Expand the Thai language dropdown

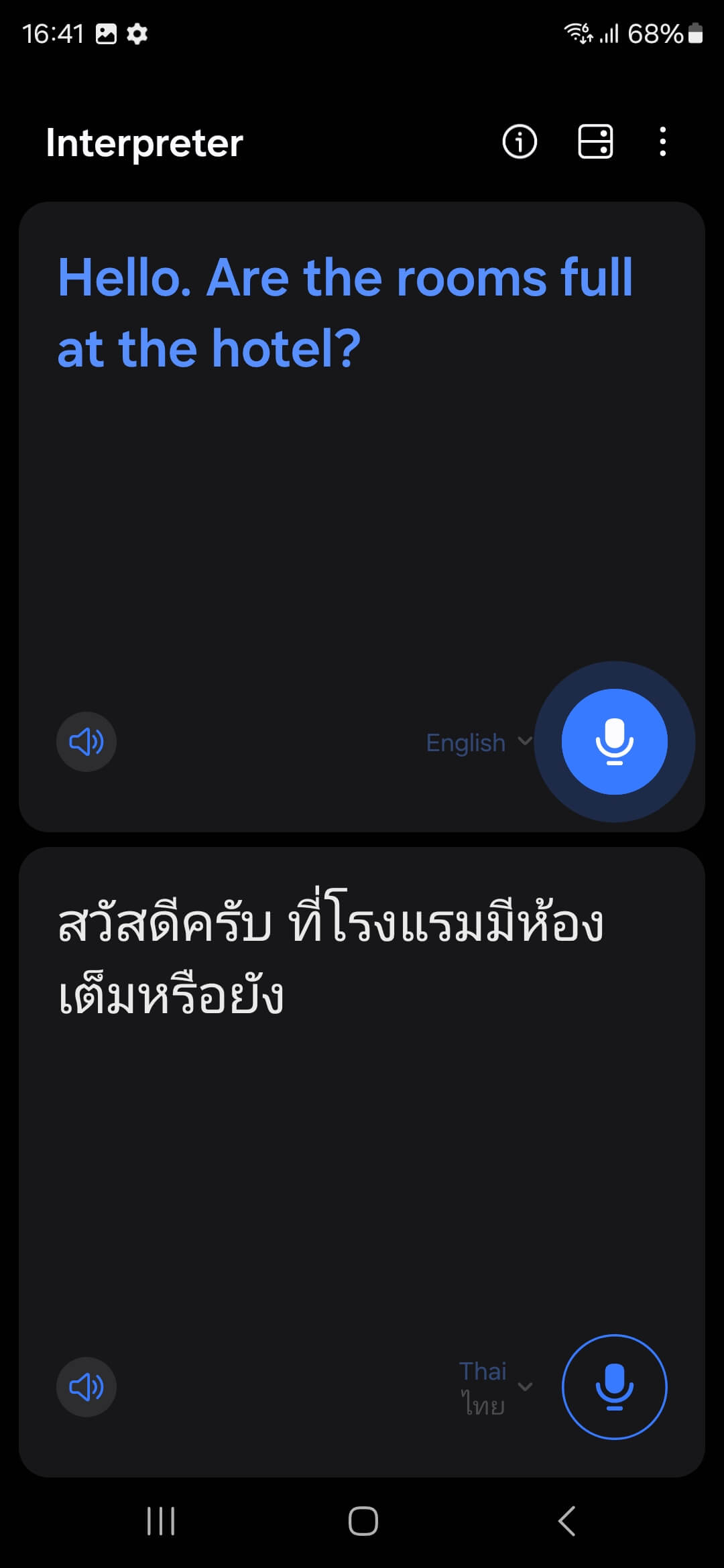point(496,1387)
